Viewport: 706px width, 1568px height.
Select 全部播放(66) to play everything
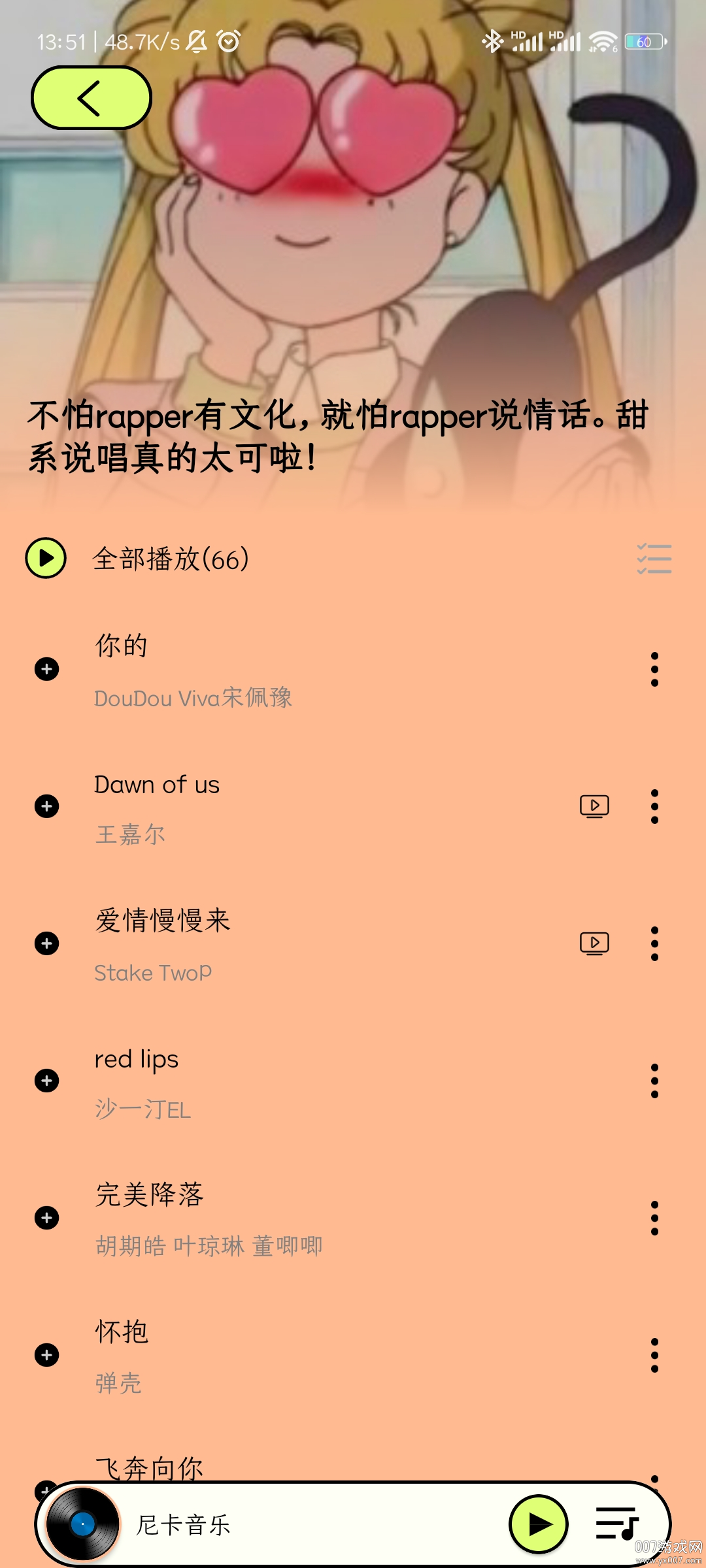[170, 559]
